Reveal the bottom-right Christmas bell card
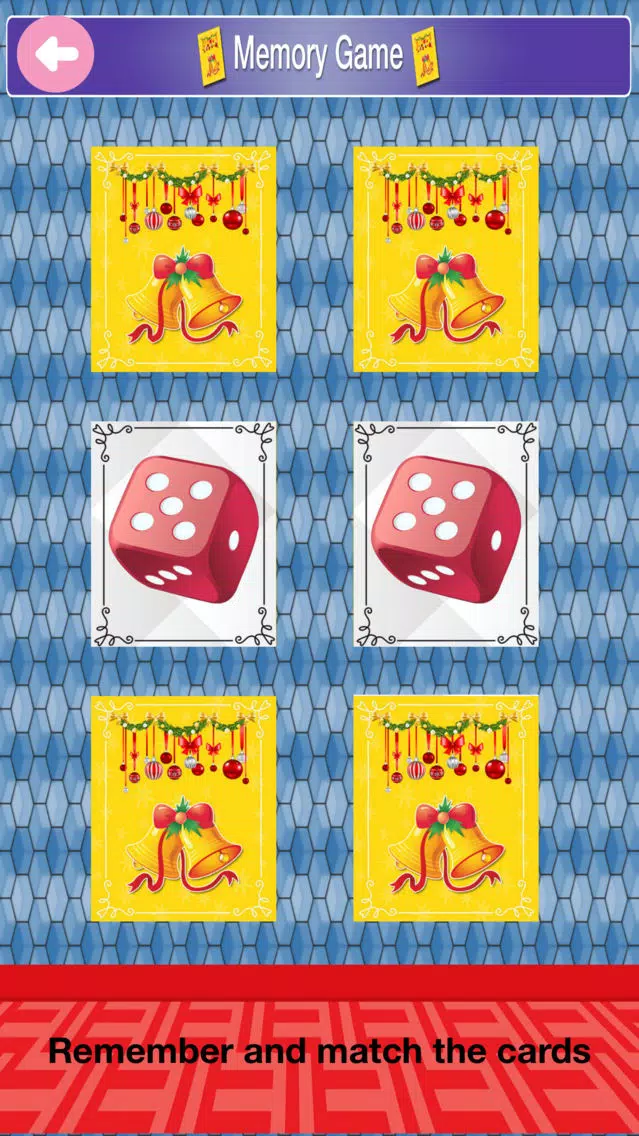Screen dimensions: 639x1136 click(446, 809)
